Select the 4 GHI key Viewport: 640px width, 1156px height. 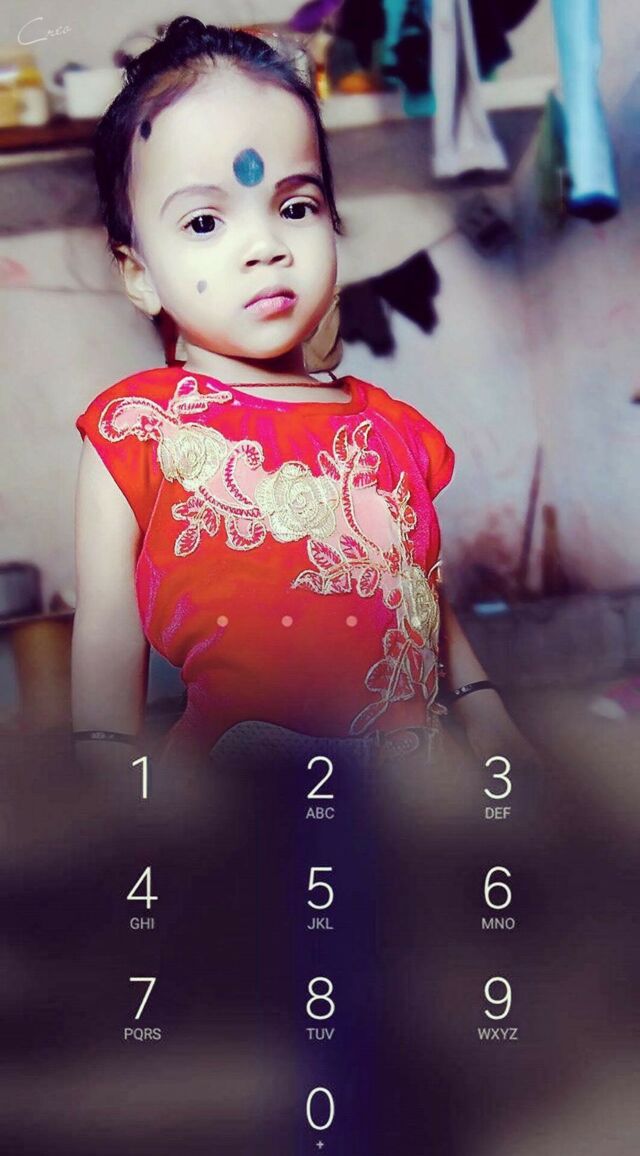click(142, 897)
